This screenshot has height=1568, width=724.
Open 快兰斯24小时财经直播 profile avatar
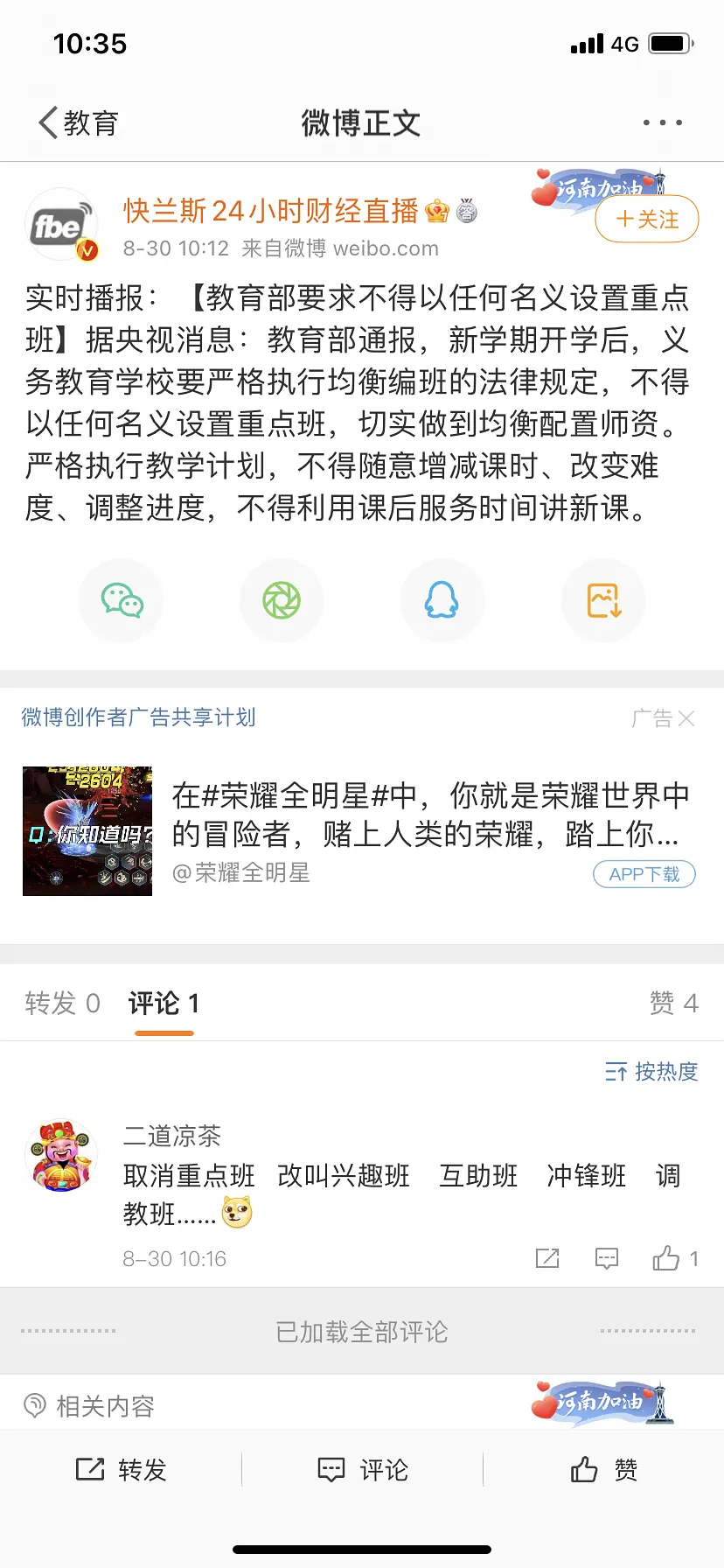(61, 226)
